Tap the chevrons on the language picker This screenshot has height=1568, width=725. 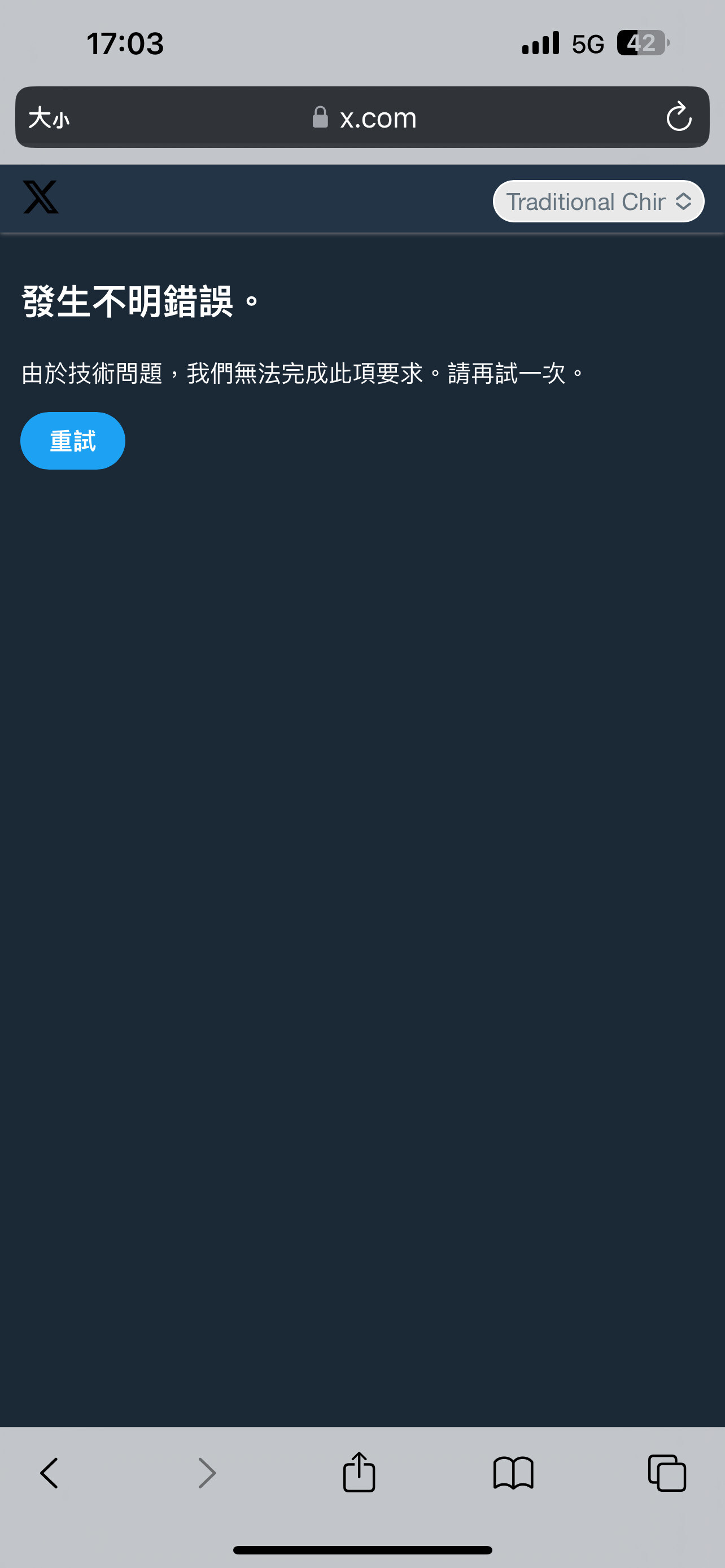click(683, 201)
